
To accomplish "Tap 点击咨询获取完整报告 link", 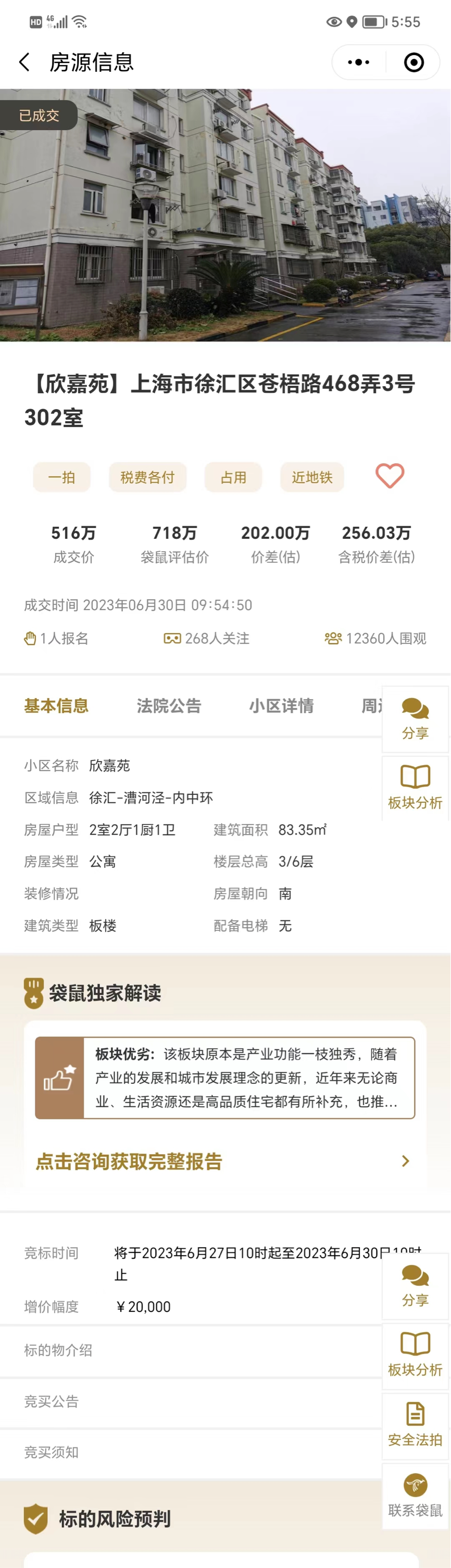I will [129, 1161].
